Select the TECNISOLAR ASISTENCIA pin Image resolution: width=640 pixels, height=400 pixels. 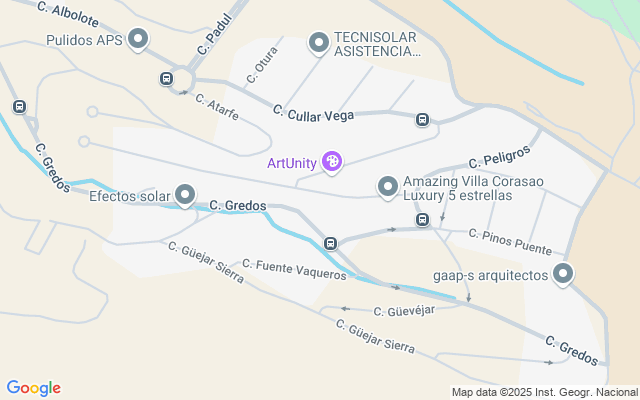(x=319, y=42)
